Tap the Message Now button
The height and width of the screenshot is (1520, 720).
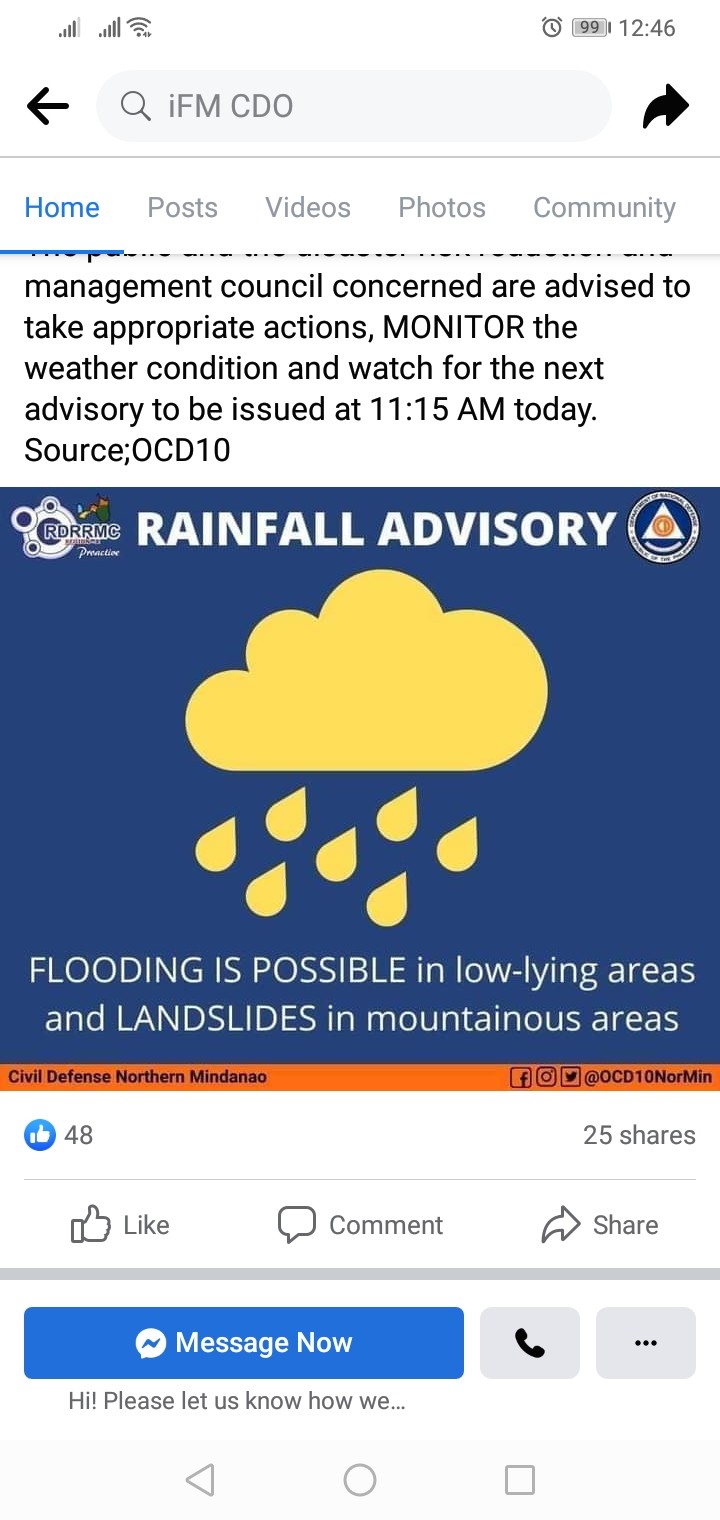[244, 1343]
